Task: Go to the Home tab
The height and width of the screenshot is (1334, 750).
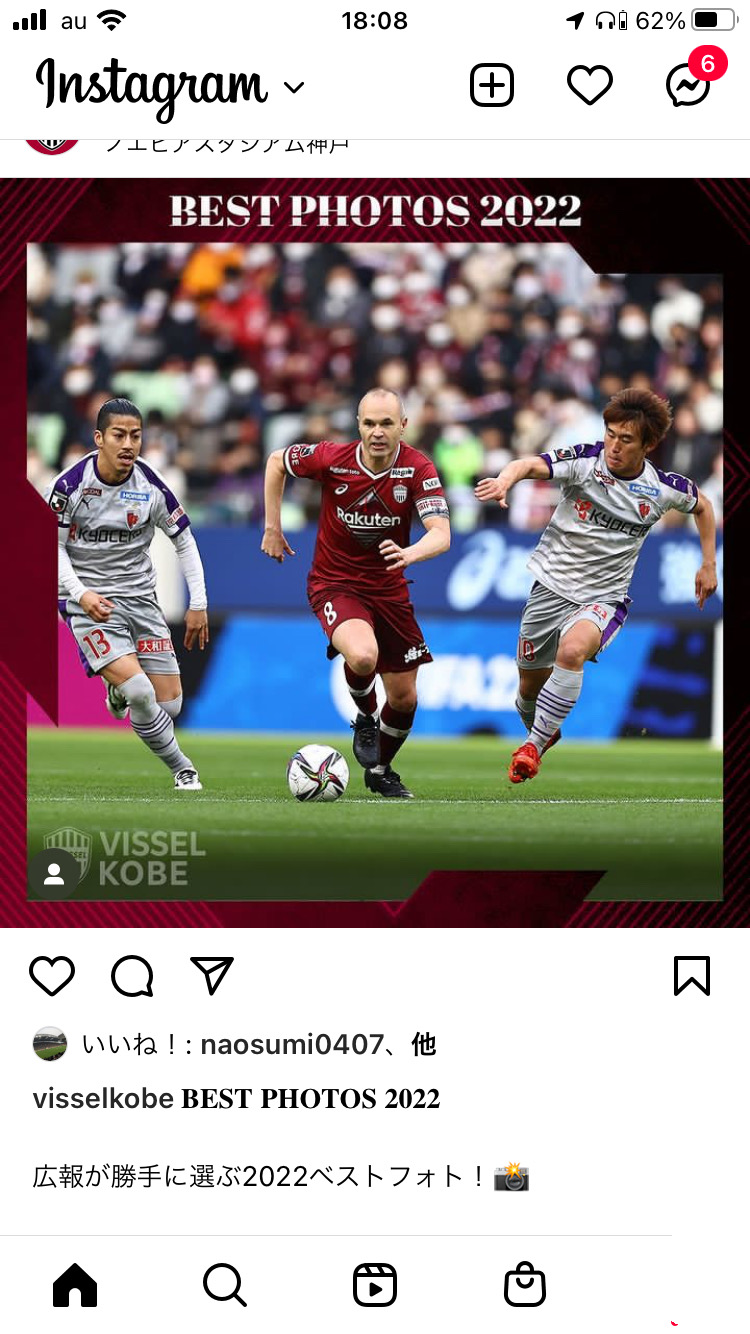Action: point(75,1285)
